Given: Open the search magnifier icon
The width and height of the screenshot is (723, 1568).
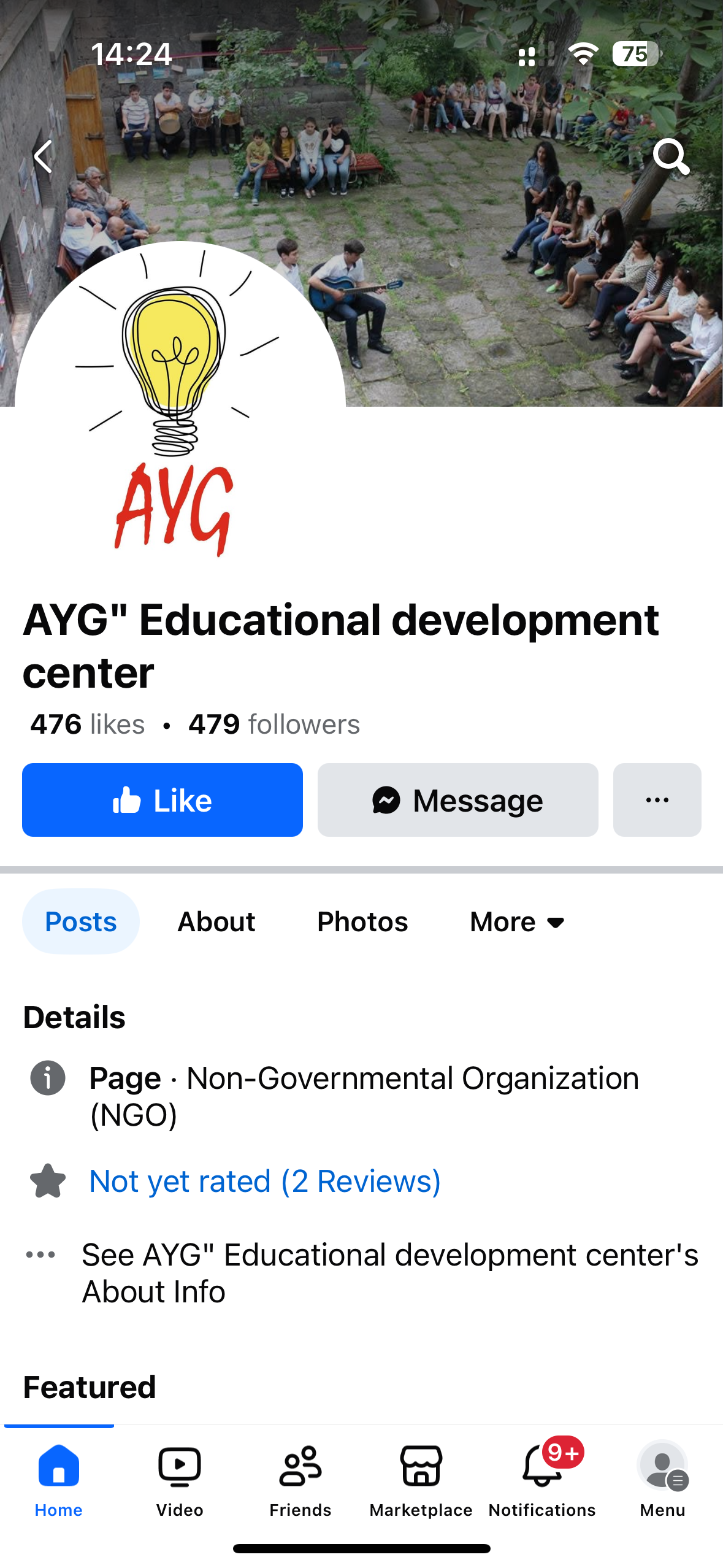Looking at the screenshot, I should coord(671,156).
